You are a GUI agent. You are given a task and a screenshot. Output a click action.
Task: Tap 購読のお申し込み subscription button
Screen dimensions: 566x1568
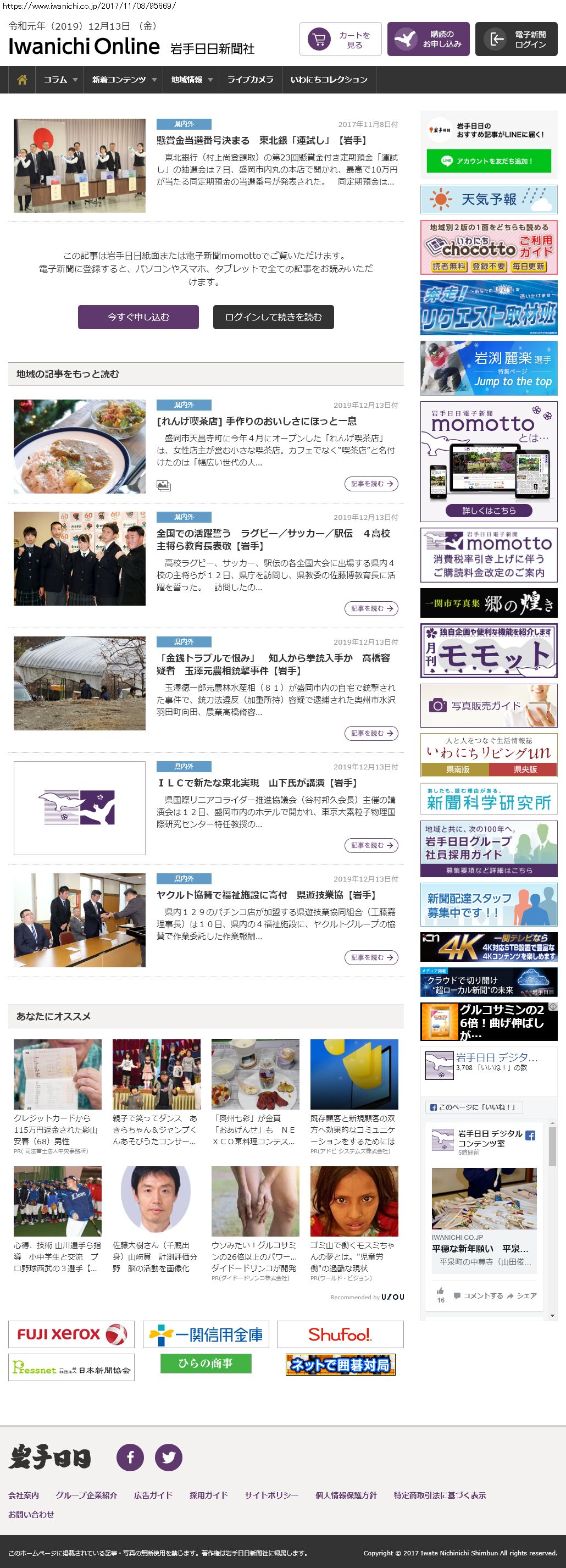pyautogui.click(x=428, y=40)
